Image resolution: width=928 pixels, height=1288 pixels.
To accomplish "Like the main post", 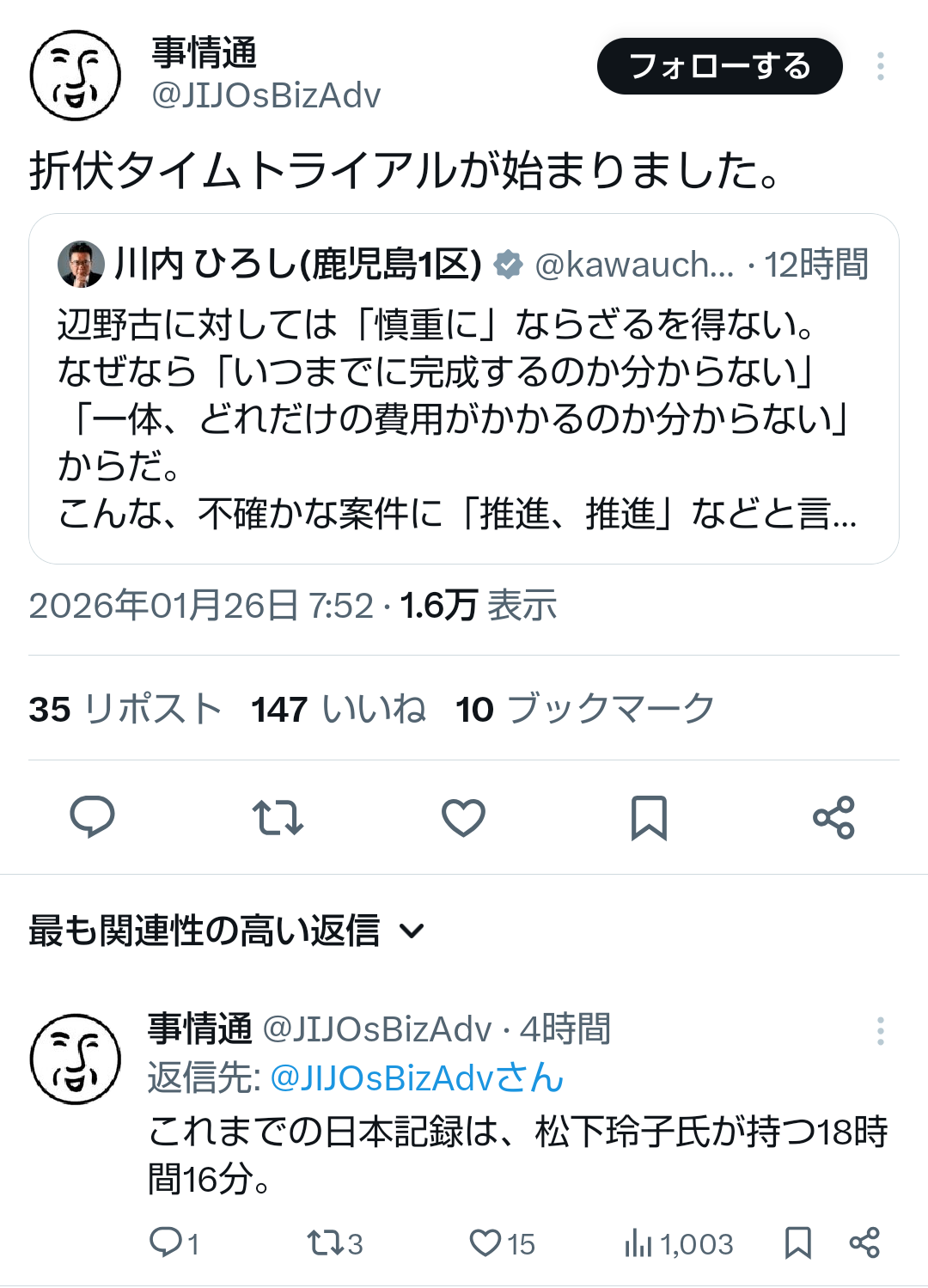I will click(x=463, y=816).
